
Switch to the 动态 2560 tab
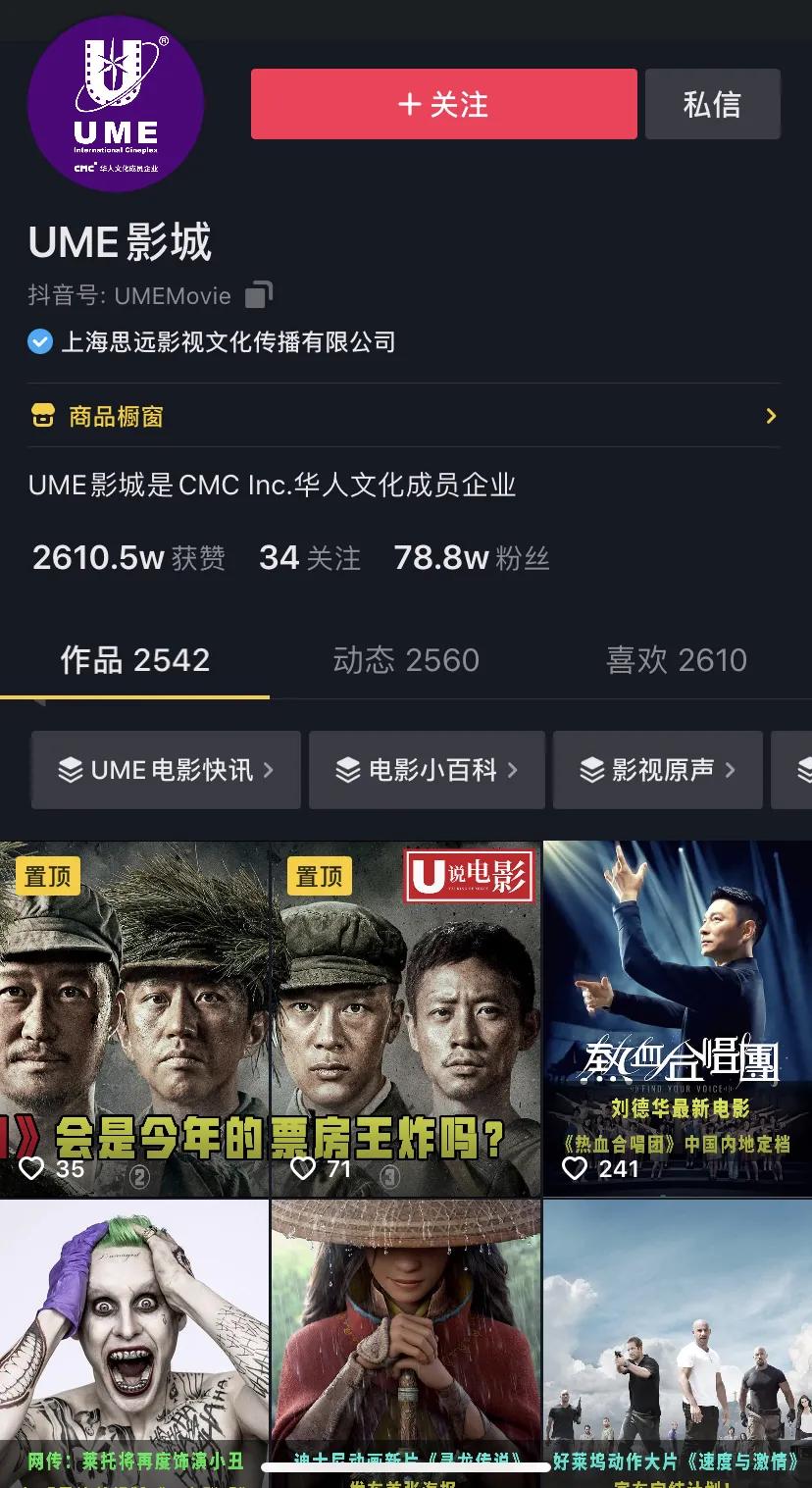406,660
